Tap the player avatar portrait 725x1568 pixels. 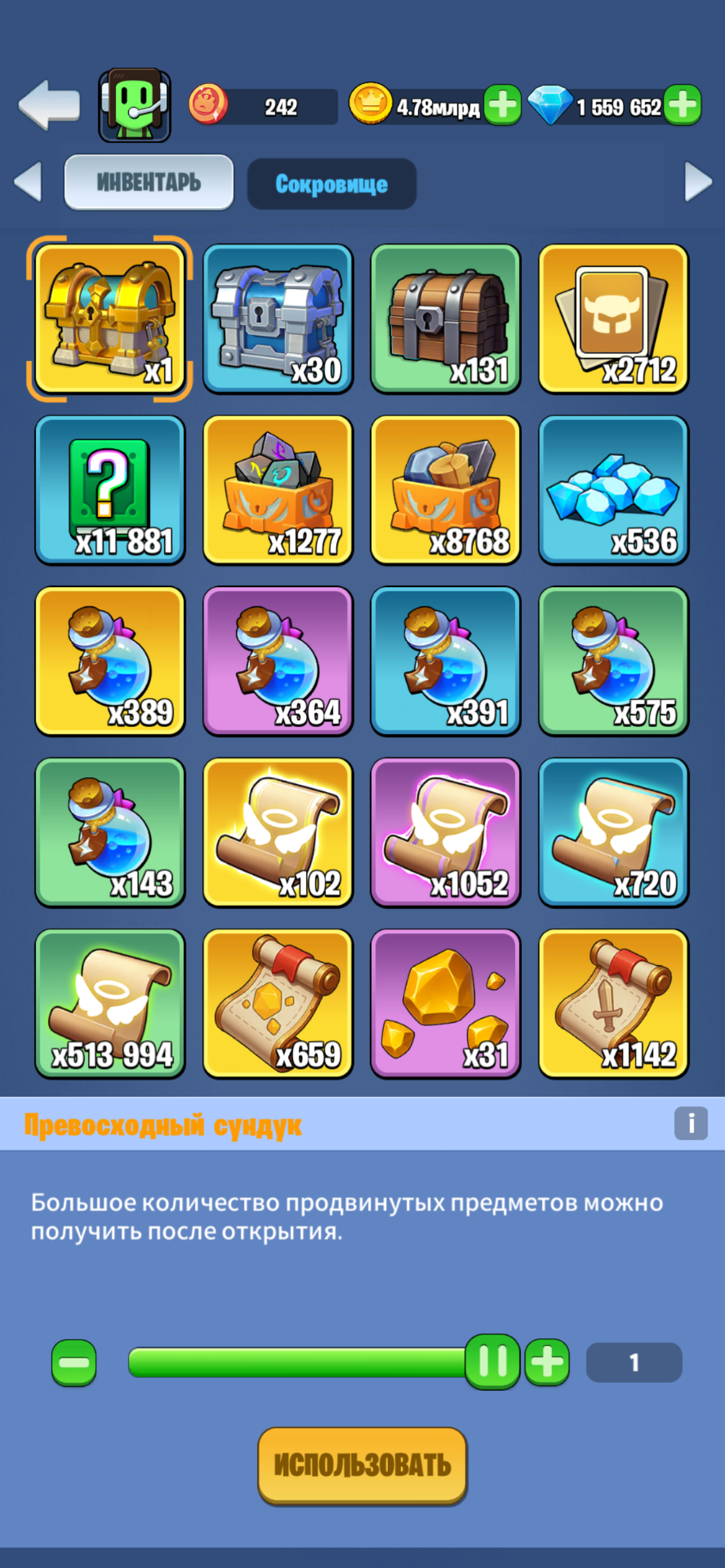[135, 105]
